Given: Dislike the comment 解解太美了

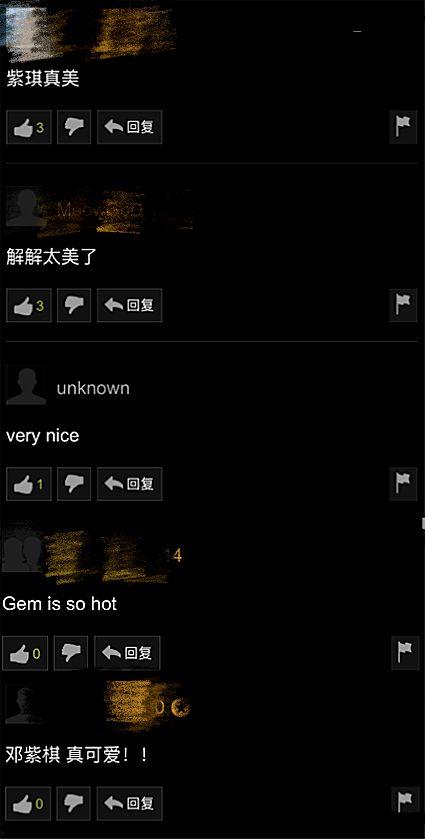Looking at the screenshot, I should click(74, 306).
